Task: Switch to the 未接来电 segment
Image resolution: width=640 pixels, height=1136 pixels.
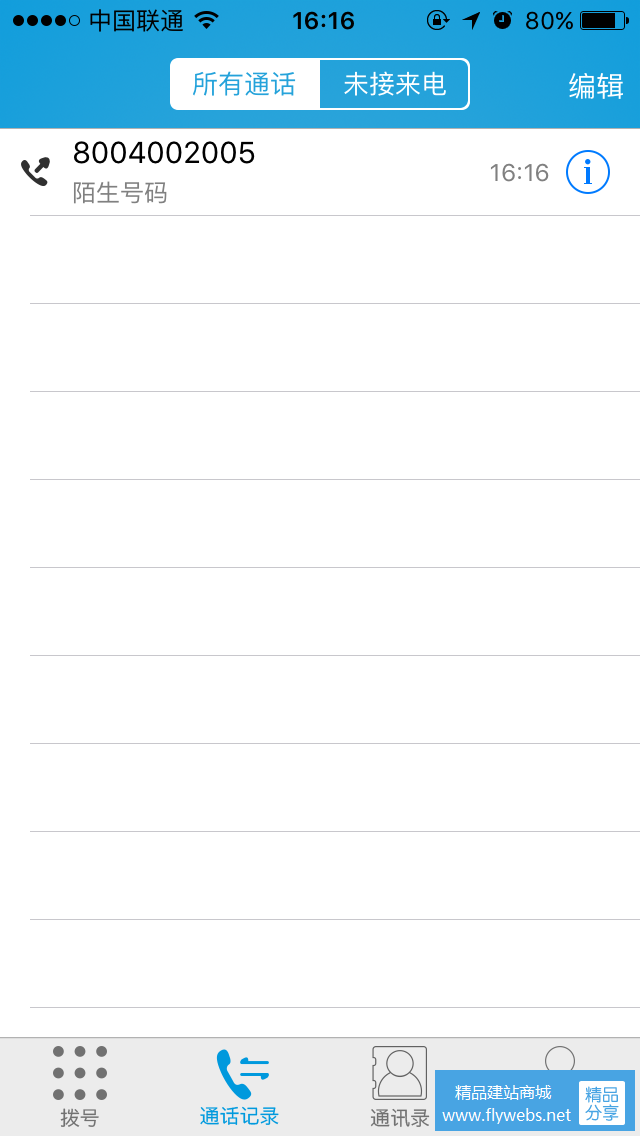Action: [394, 85]
